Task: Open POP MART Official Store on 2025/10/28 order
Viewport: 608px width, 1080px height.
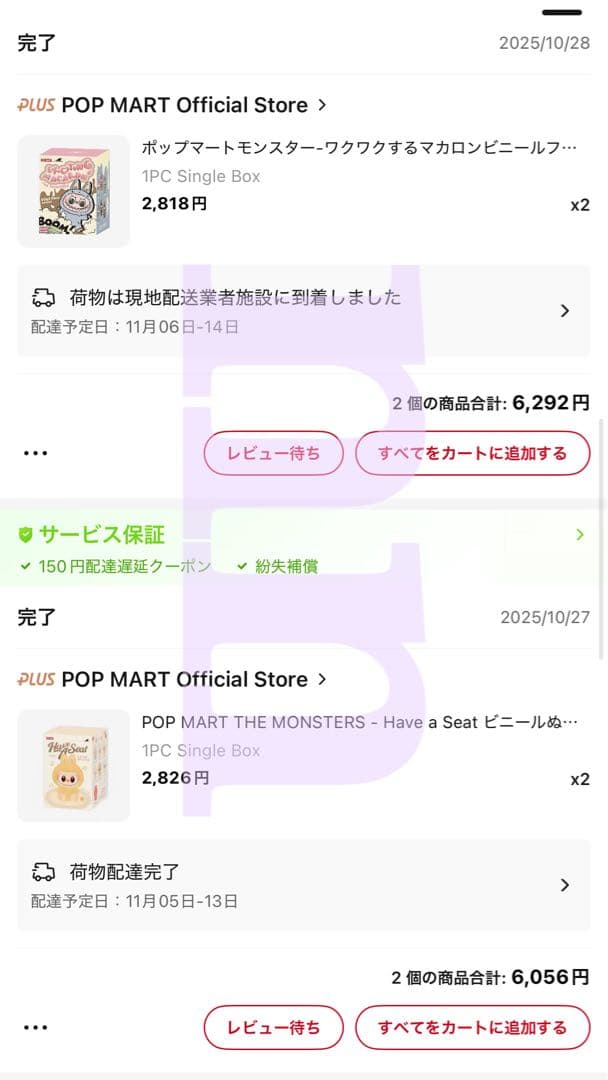Action: (x=172, y=105)
